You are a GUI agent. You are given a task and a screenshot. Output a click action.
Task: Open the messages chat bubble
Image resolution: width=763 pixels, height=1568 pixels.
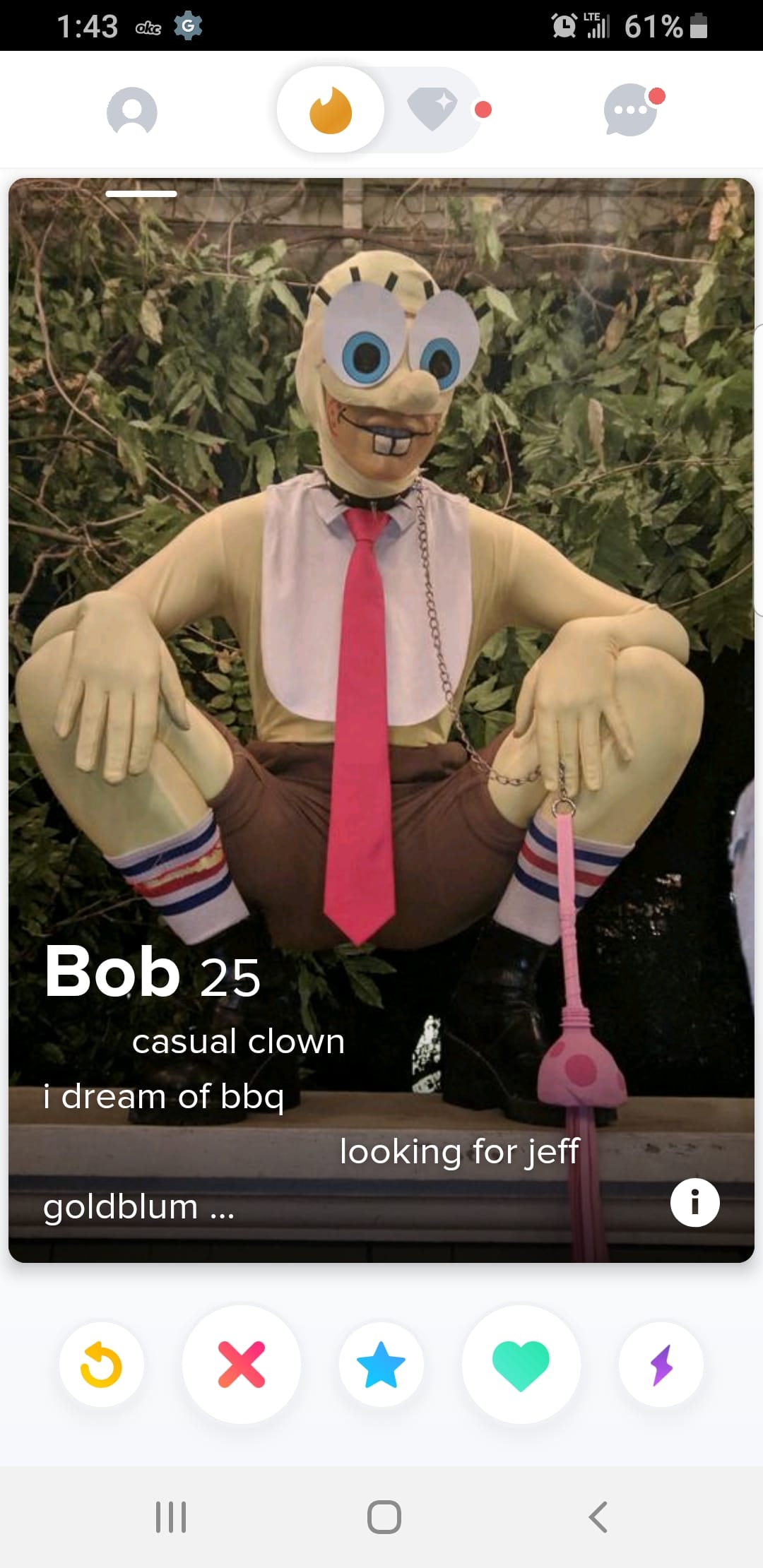pyautogui.click(x=631, y=110)
